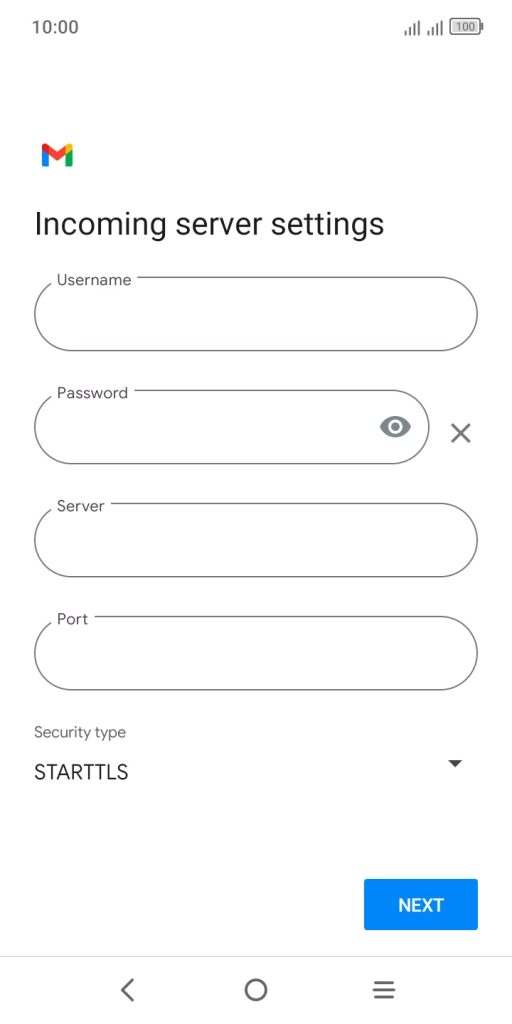
Task: Focus the Password input field
Action: click(231, 426)
